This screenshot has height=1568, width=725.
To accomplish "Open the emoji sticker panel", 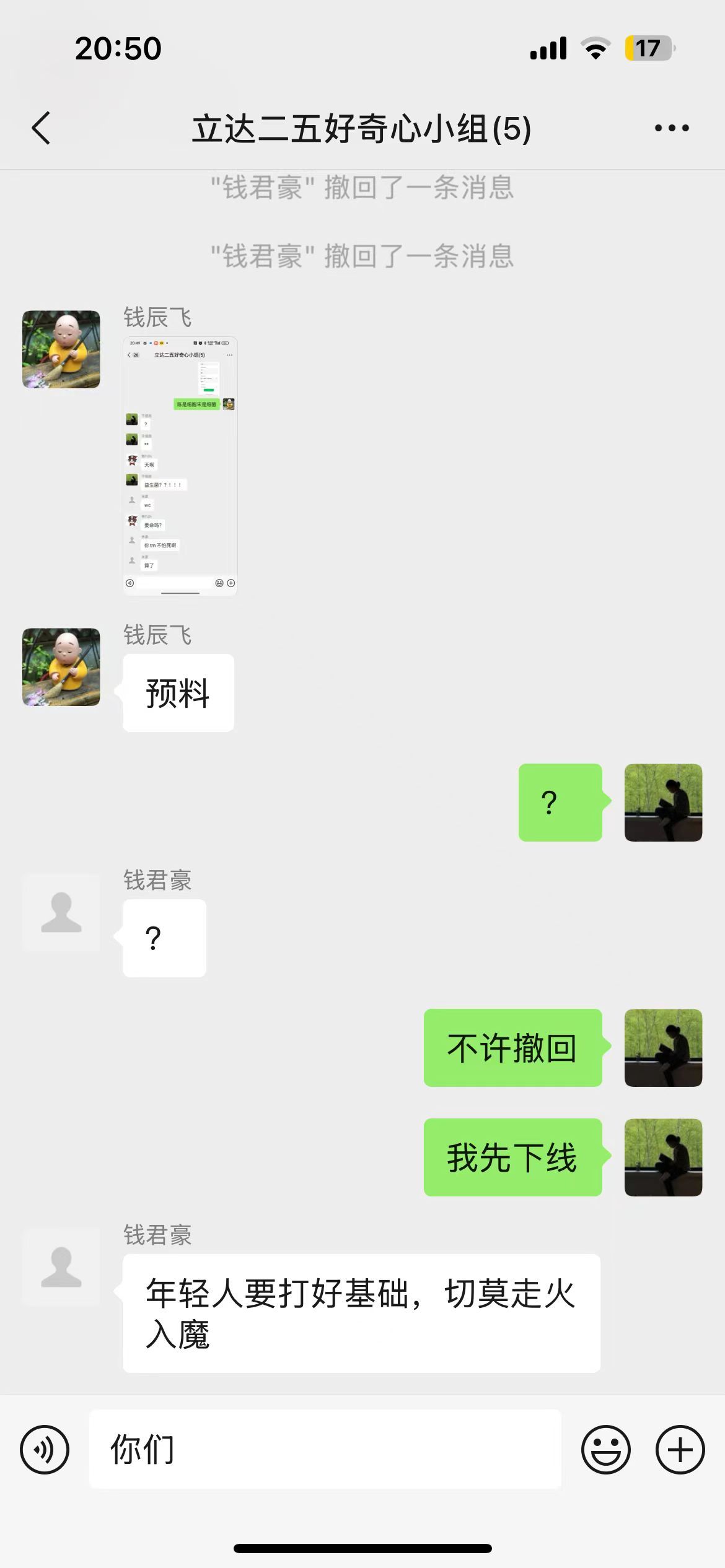I will [605, 1450].
